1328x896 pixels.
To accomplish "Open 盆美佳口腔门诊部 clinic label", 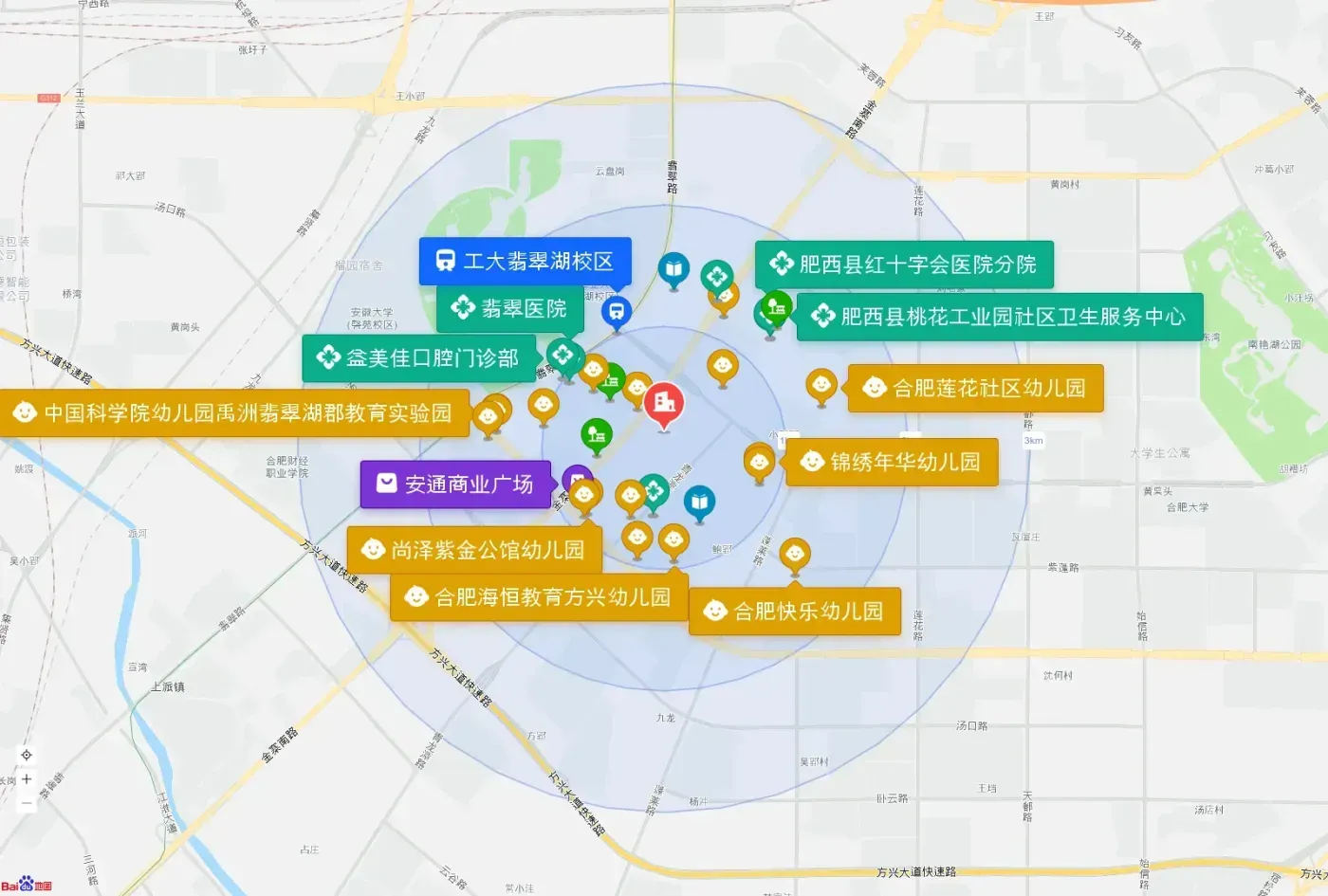I will [x=418, y=357].
